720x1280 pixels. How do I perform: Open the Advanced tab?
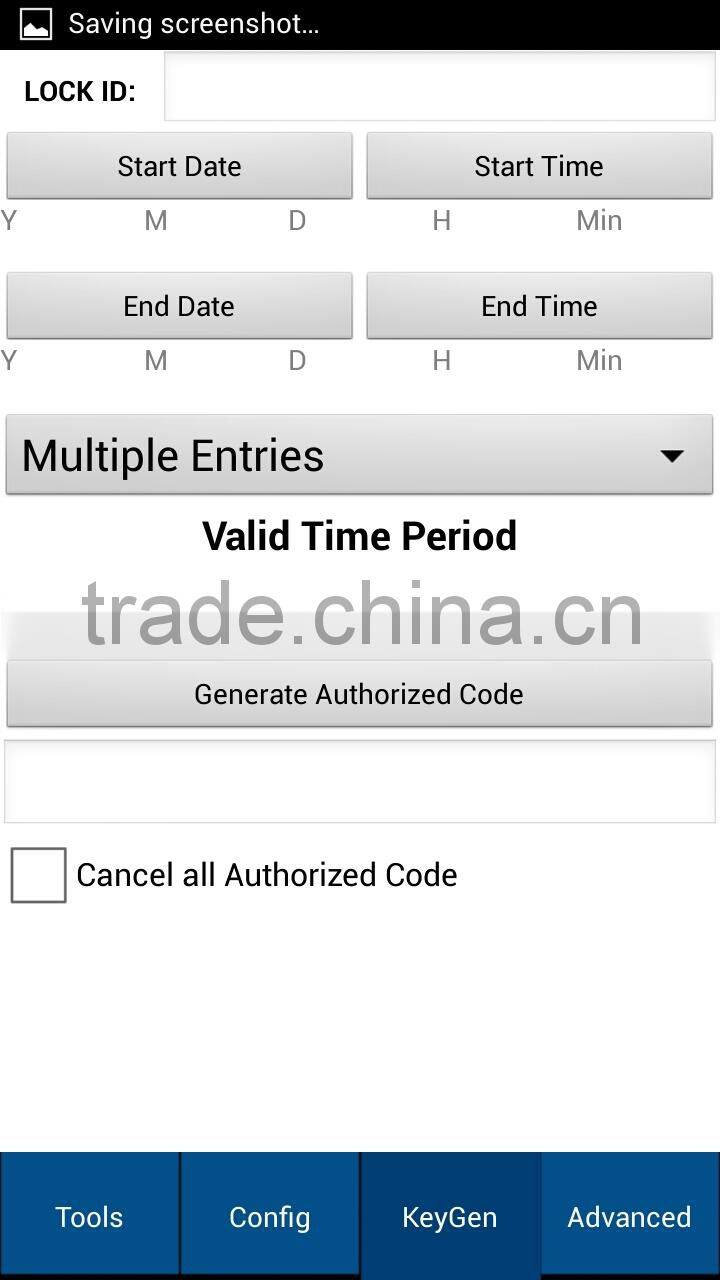coord(630,1216)
